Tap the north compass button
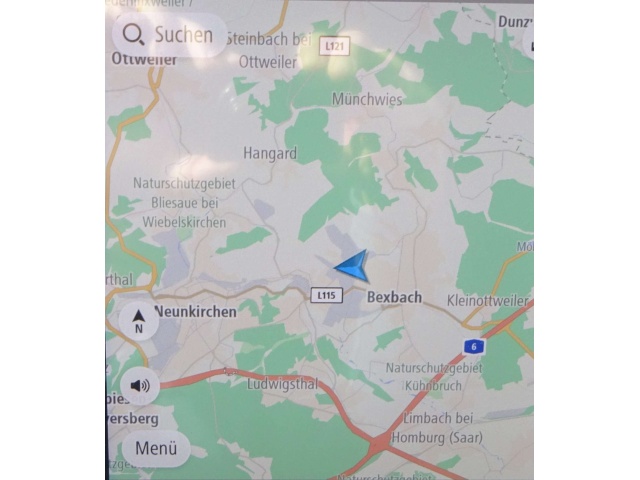Viewport: 640px width, 480px height. (x=139, y=321)
